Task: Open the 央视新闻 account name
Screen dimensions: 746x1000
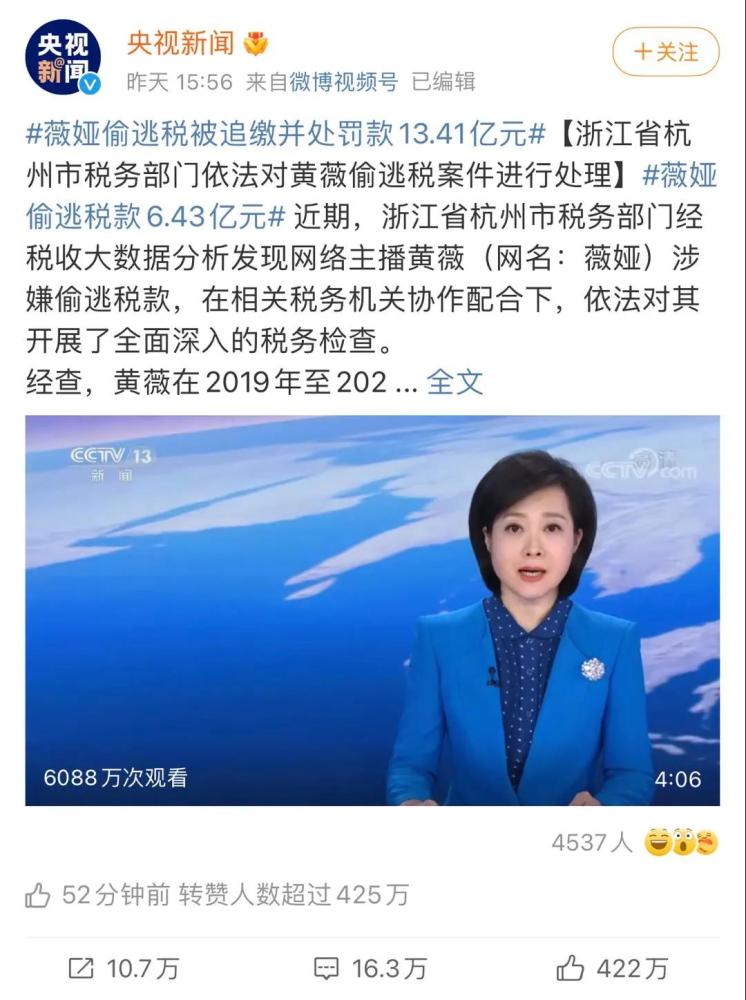Action: 180,43
